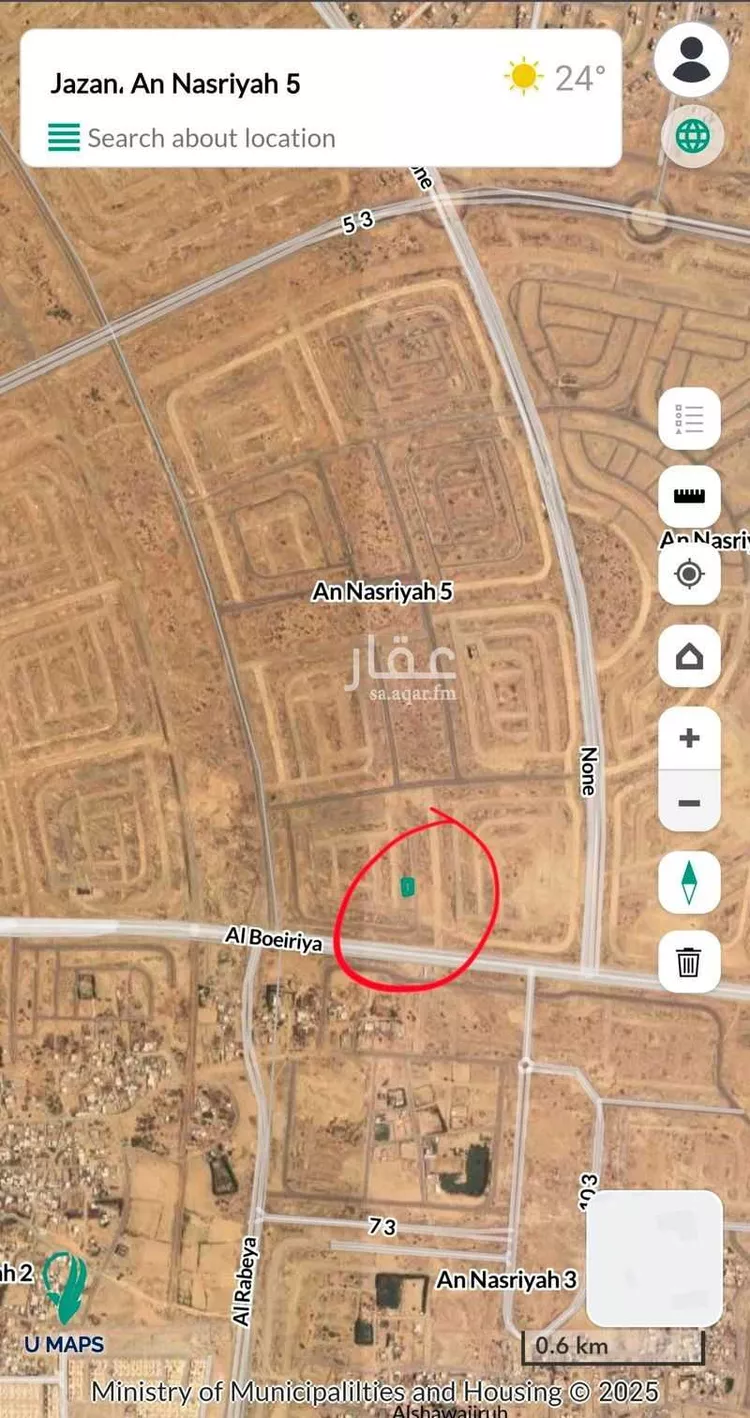Click the GPS current-location icon
Viewport: 750px width, 1418px height.
[x=690, y=575]
